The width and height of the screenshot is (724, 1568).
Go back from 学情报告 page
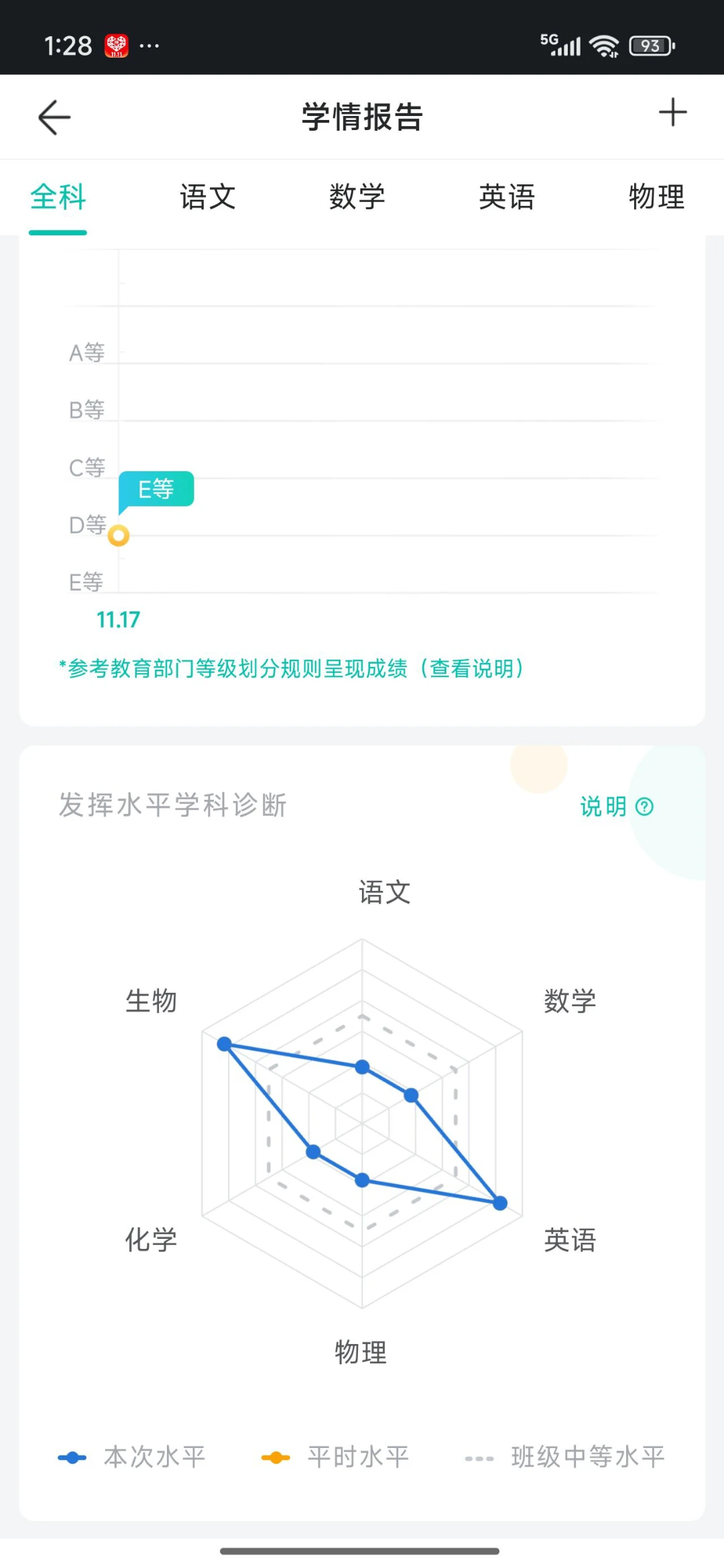54,117
